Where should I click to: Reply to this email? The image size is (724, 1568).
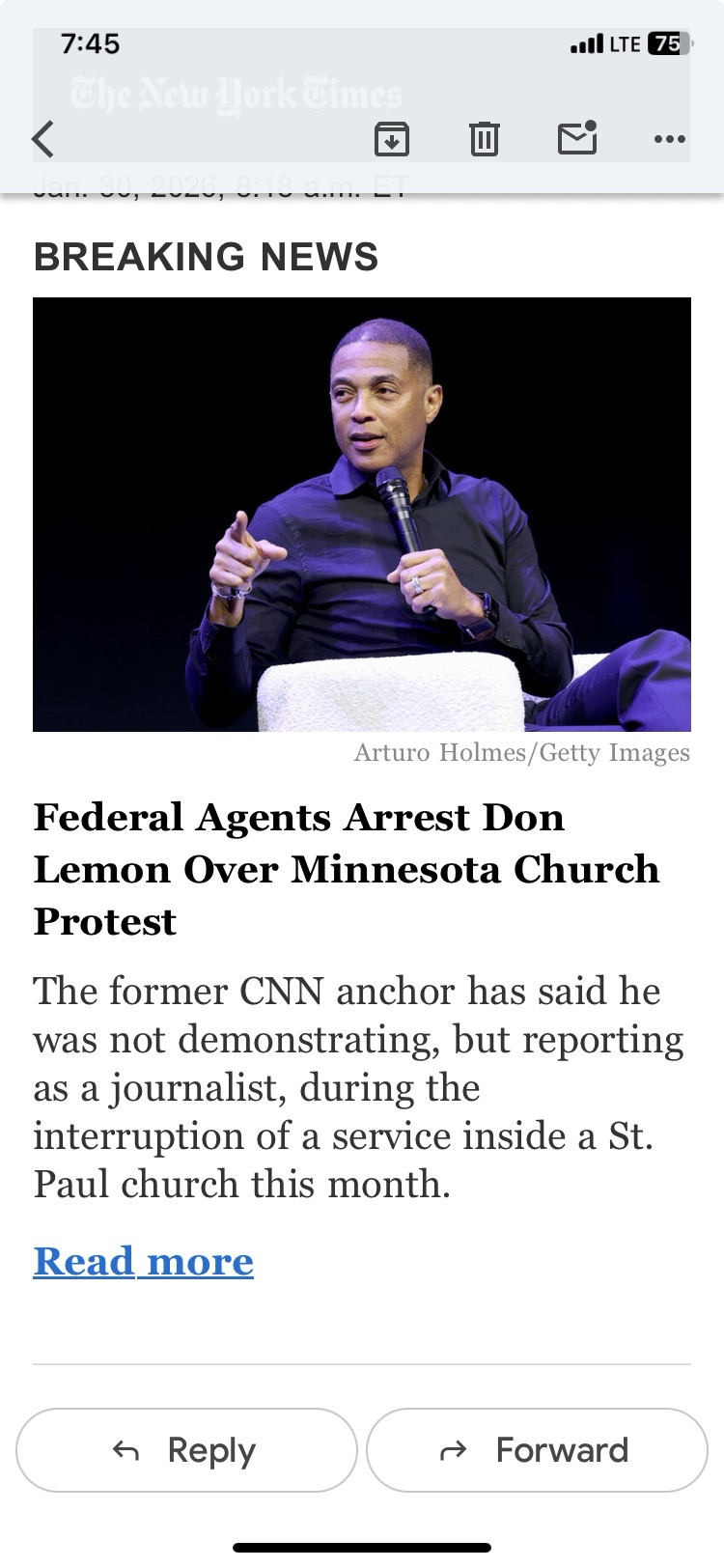(x=186, y=1450)
